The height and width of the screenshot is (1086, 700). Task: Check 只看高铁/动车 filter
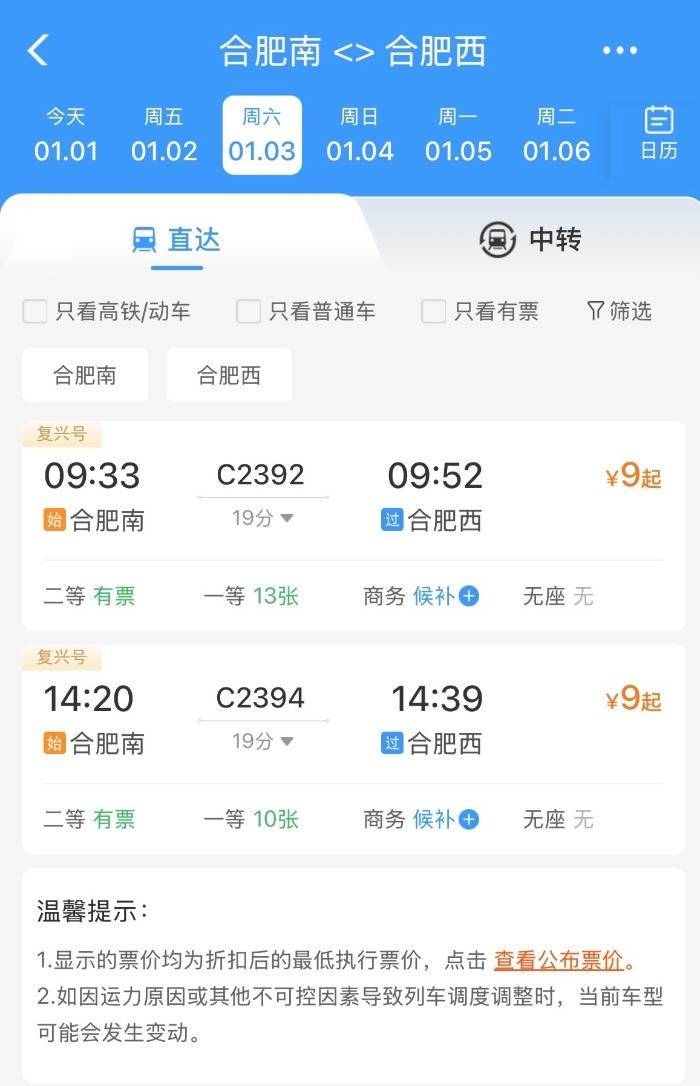click(36, 311)
